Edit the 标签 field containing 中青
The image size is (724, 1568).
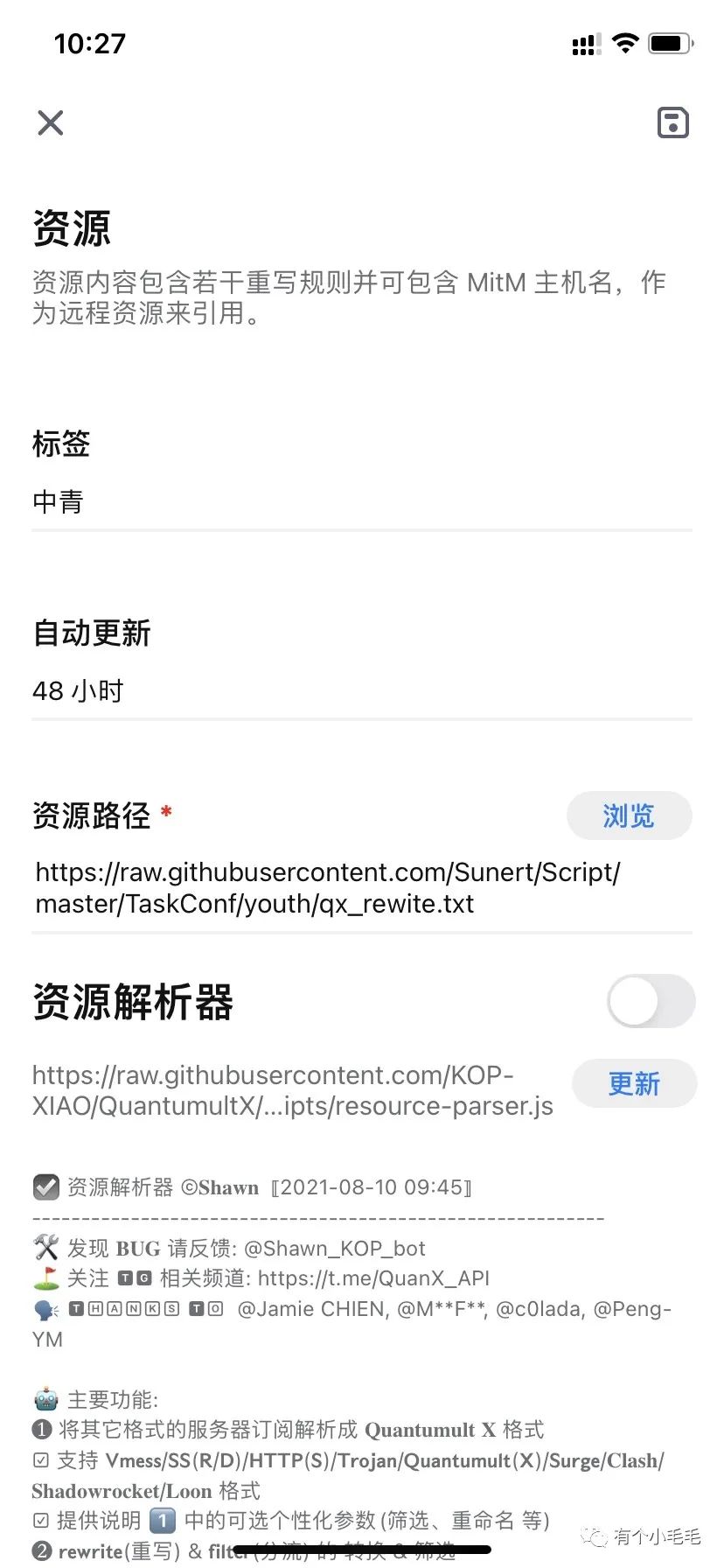[x=361, y=502]
